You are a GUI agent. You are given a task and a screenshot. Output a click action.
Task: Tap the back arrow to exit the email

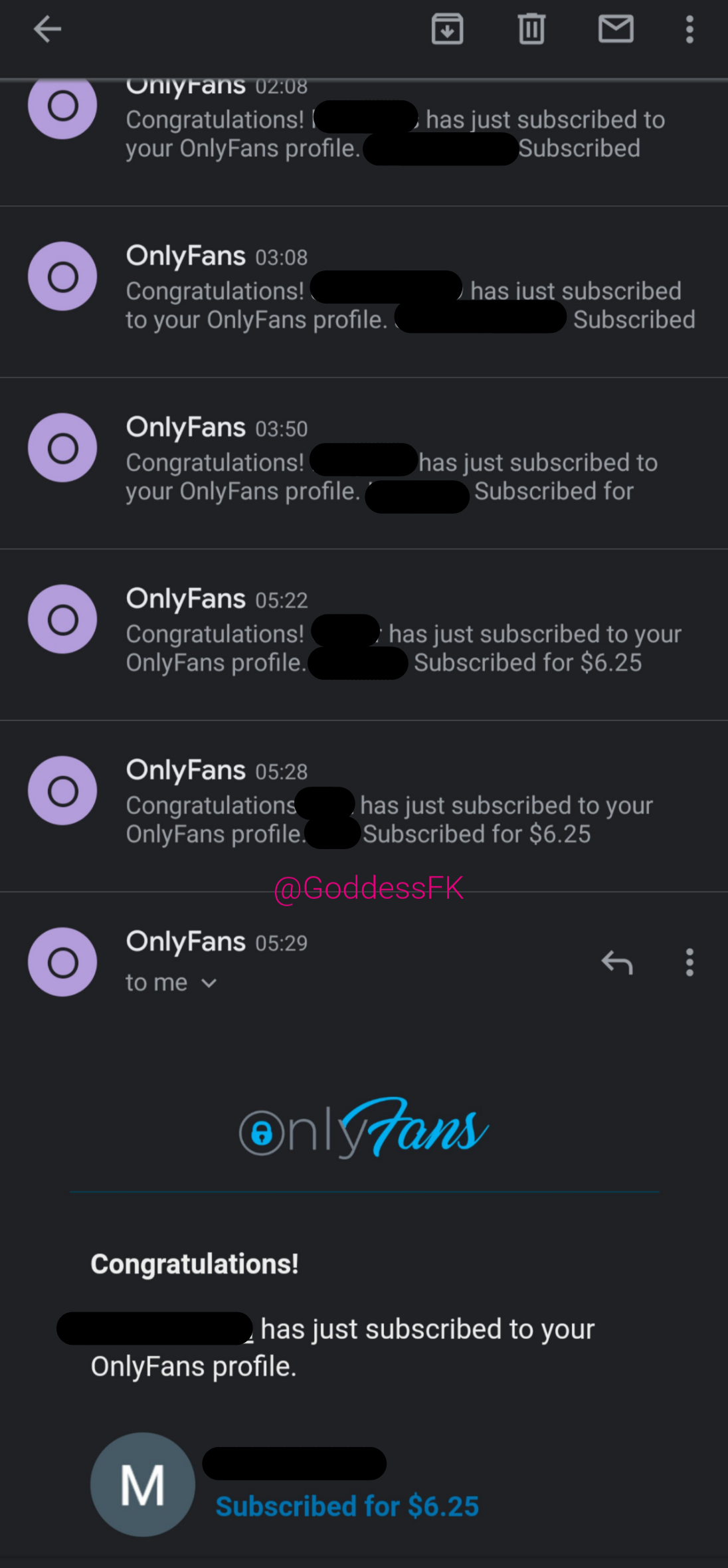point(47,29)
